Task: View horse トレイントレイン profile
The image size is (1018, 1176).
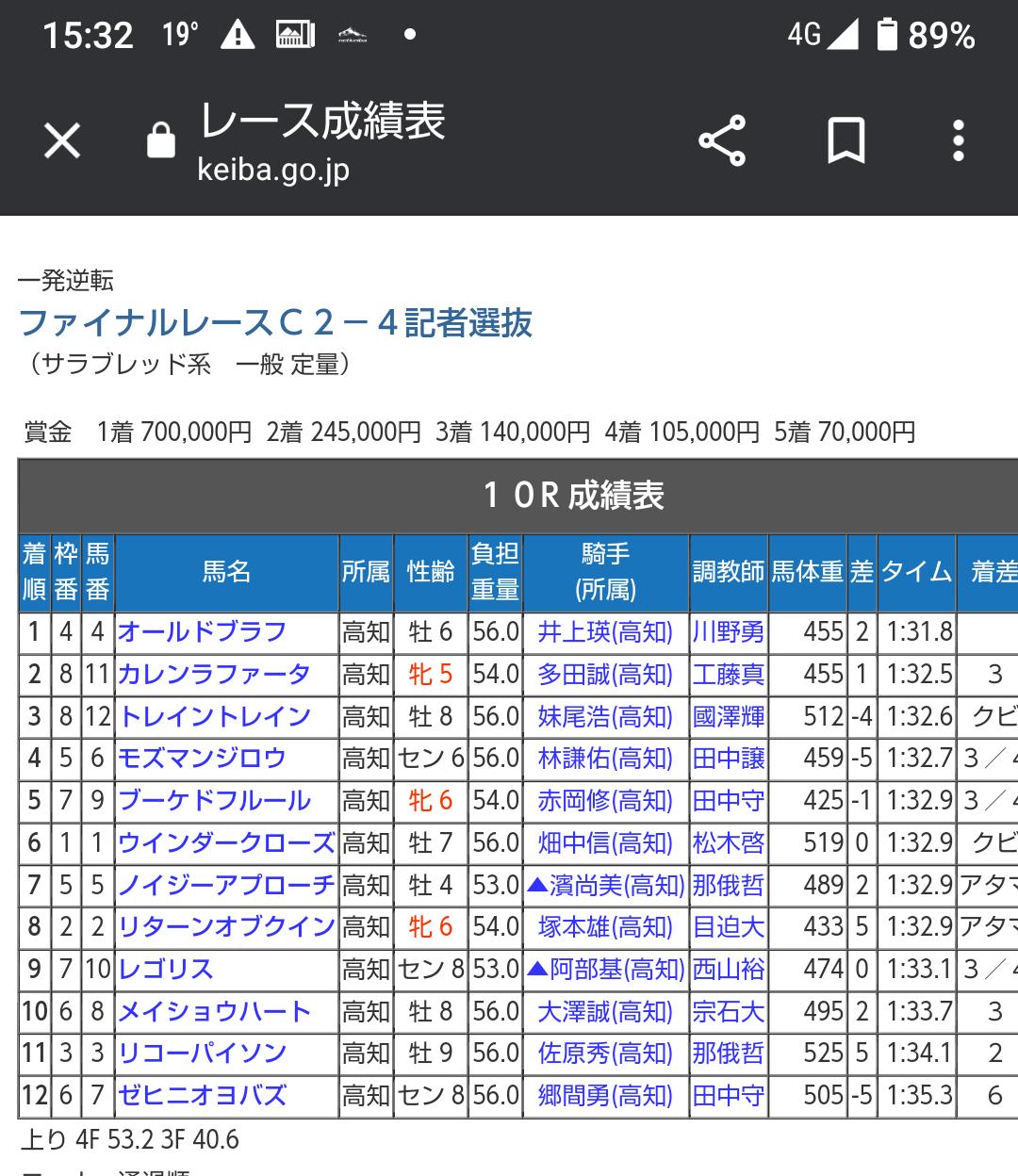Action: (x=214, y=717)
